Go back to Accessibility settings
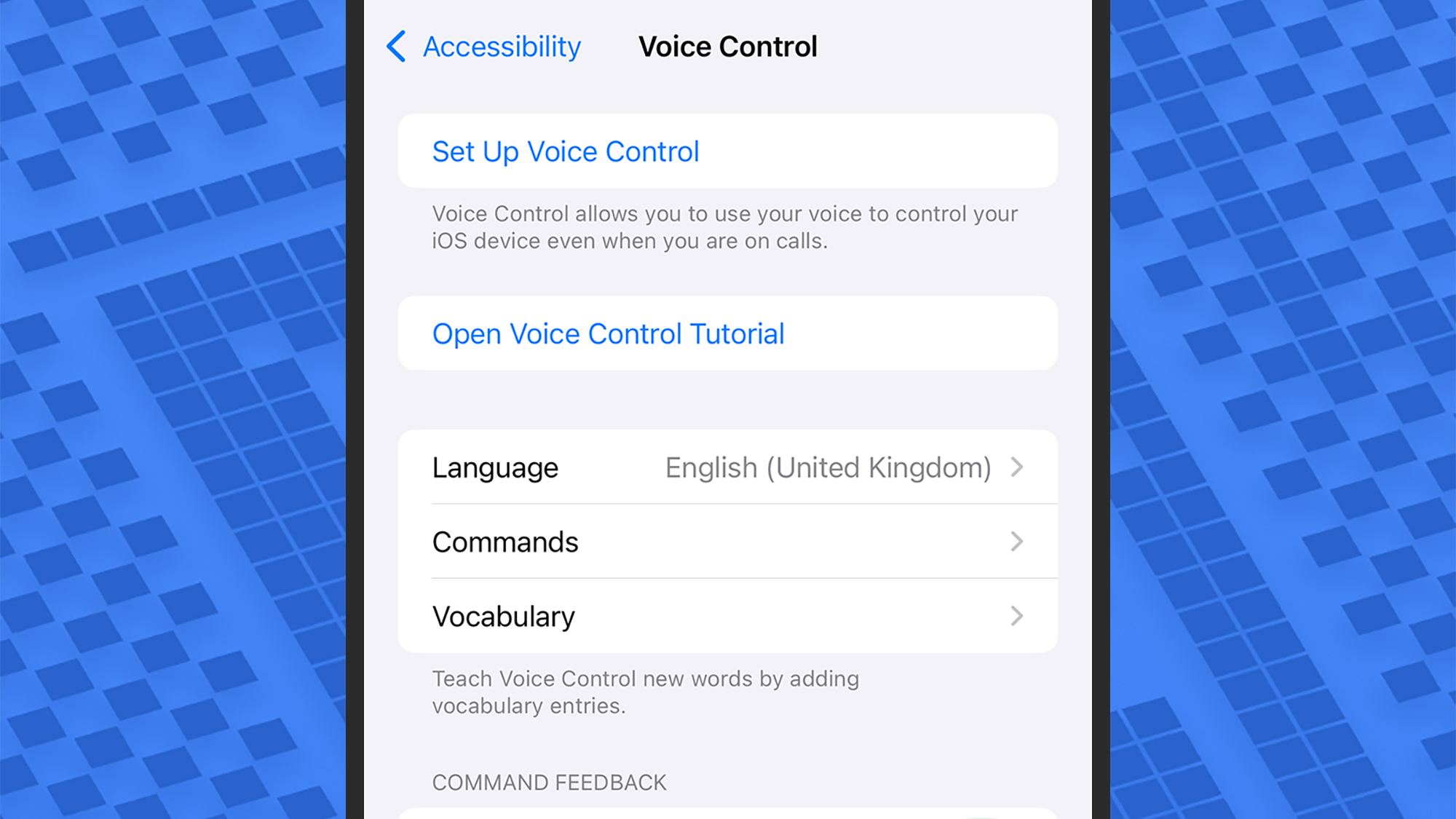Viewport: 1456px width, 819px height. 484,47
